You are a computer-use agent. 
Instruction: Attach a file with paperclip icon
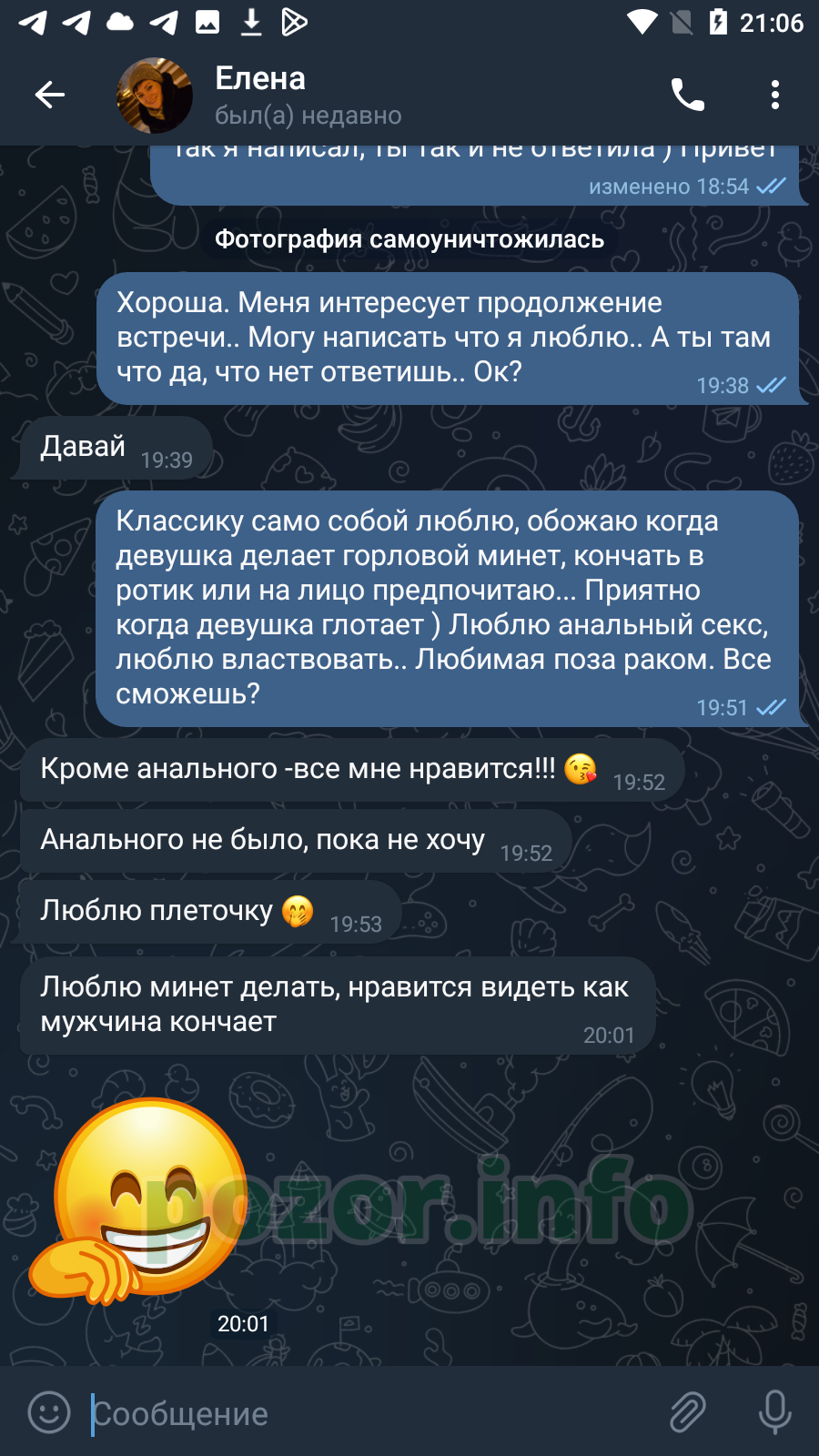688,1412
